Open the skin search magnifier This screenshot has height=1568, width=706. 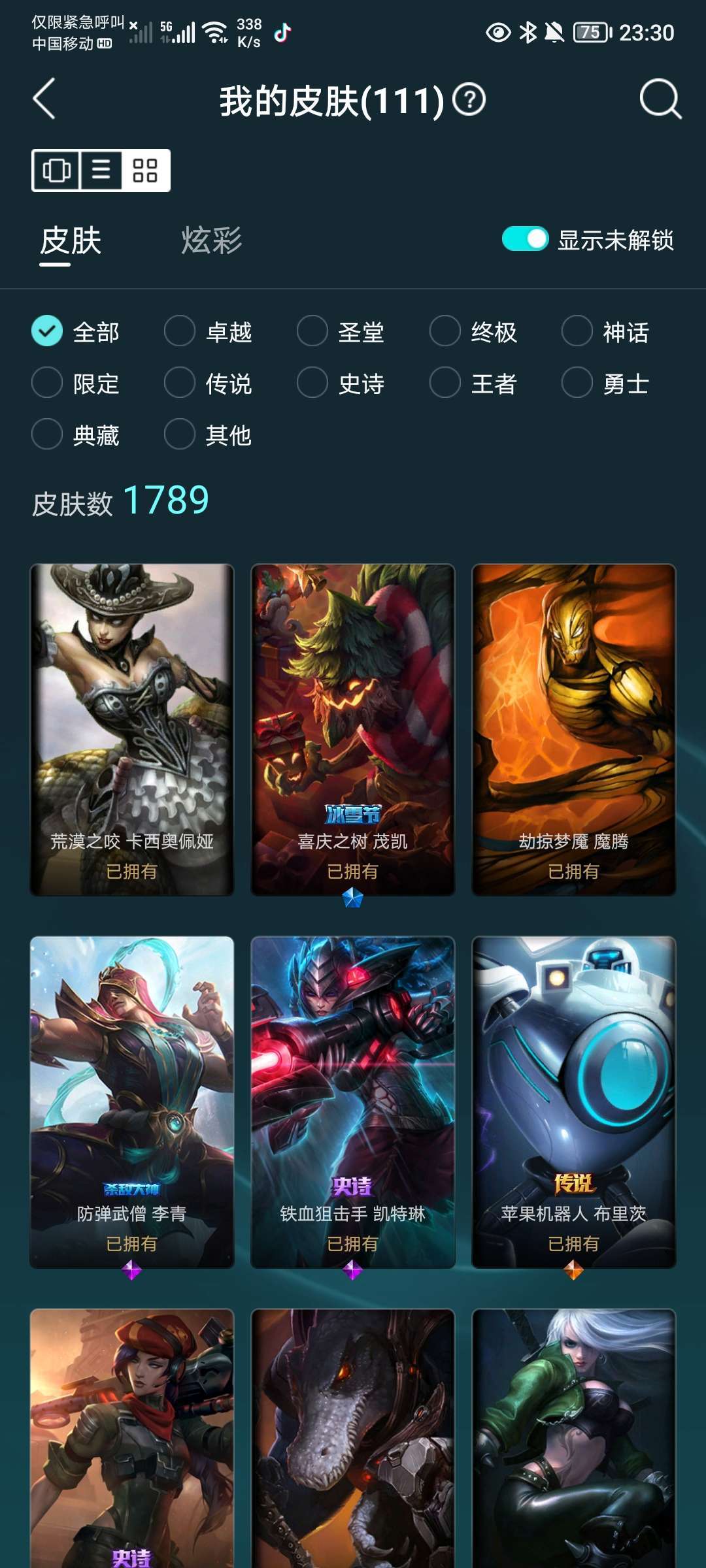pos(660,99)
